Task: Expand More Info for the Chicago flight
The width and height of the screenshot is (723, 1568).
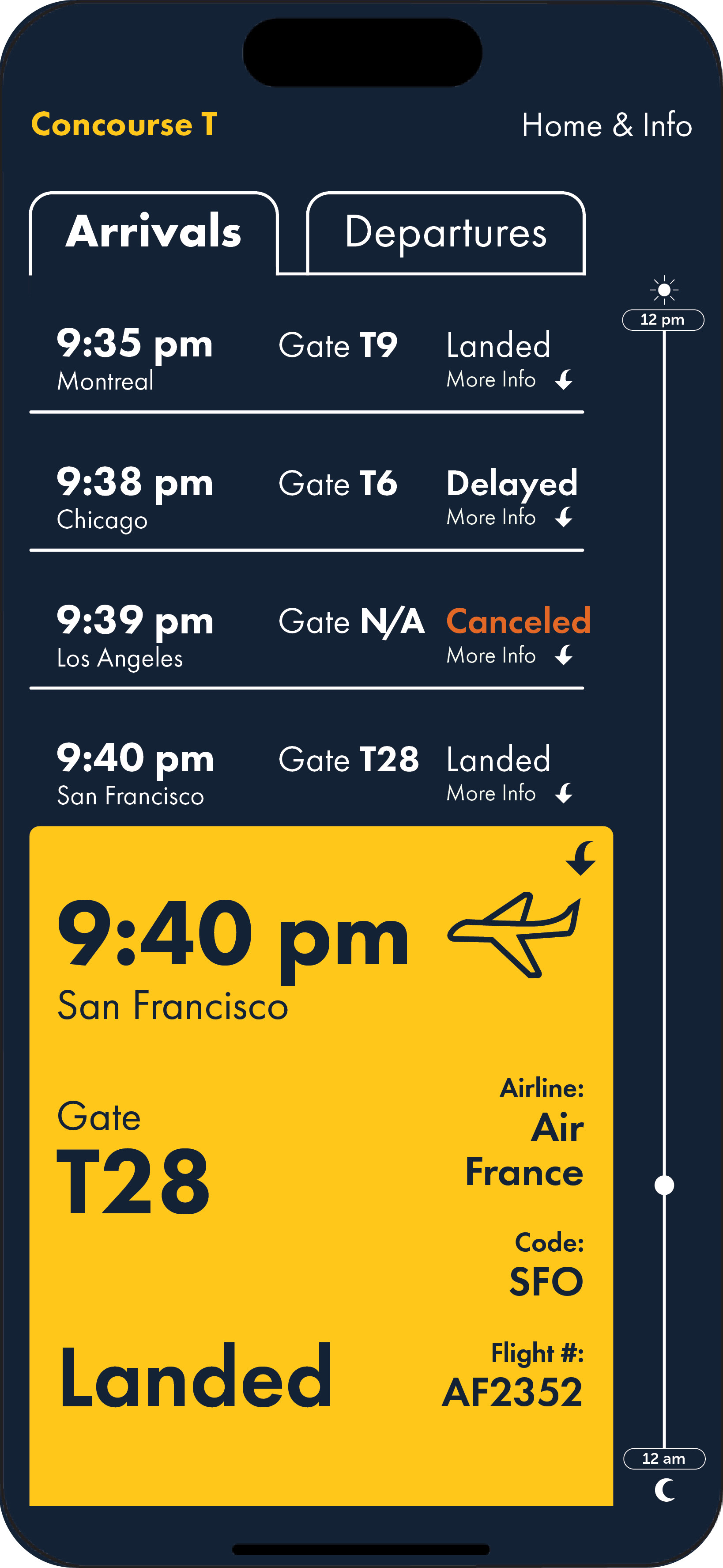Action: point(509,517)
